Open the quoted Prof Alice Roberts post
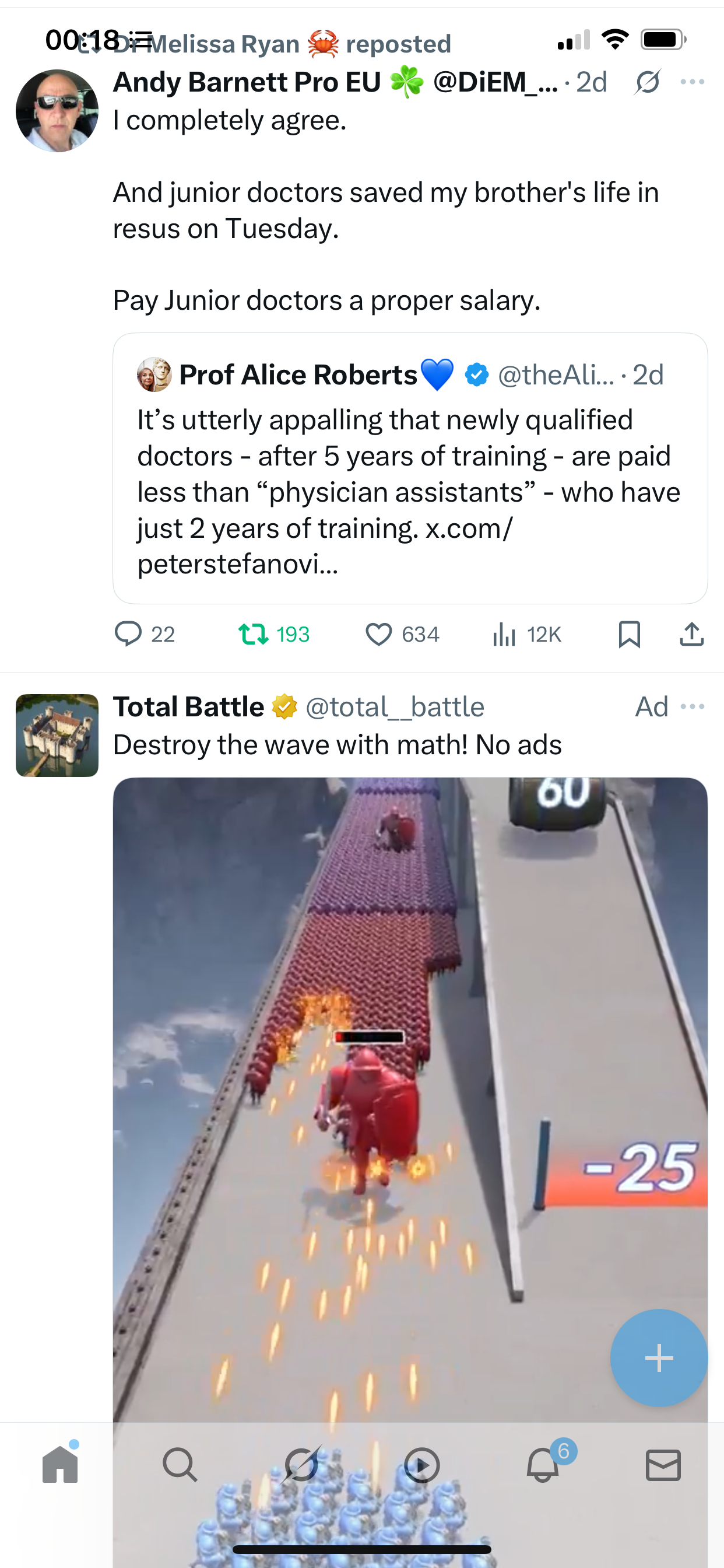 (x=410, y=468)
